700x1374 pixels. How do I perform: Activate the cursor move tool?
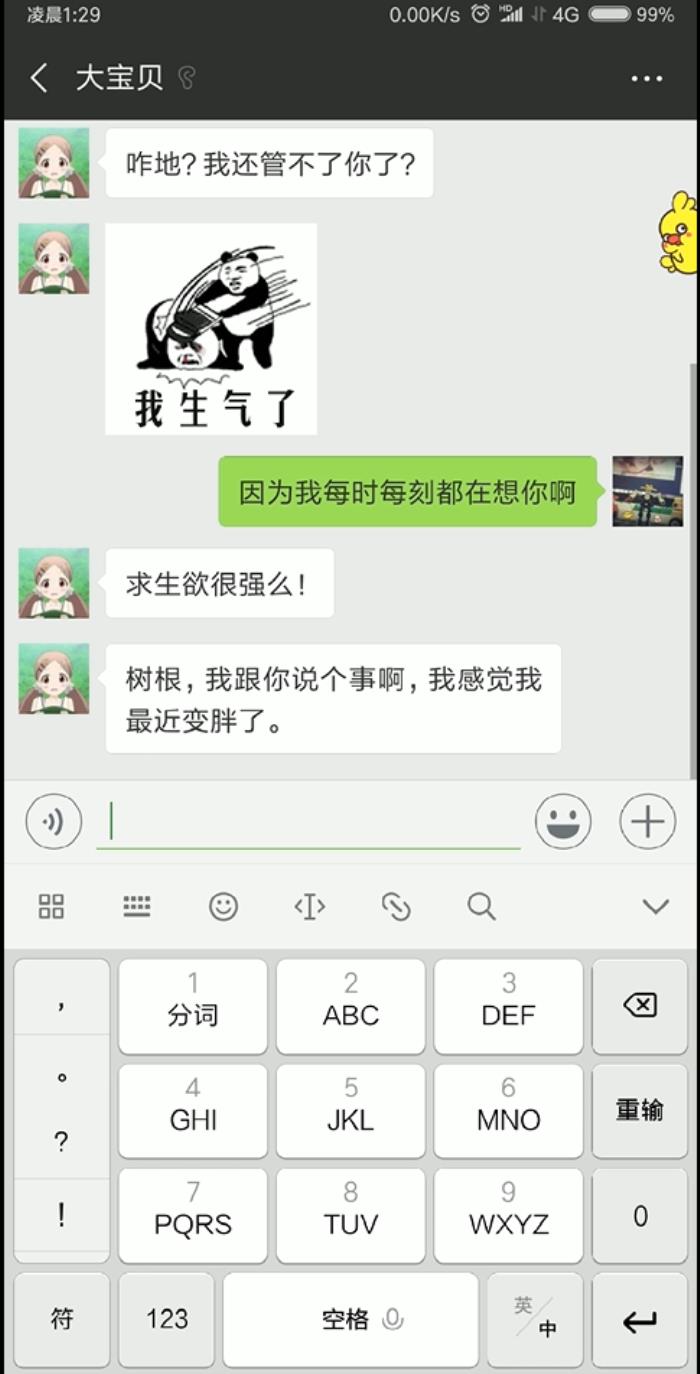pyautogui.click(x=310, y=907)
